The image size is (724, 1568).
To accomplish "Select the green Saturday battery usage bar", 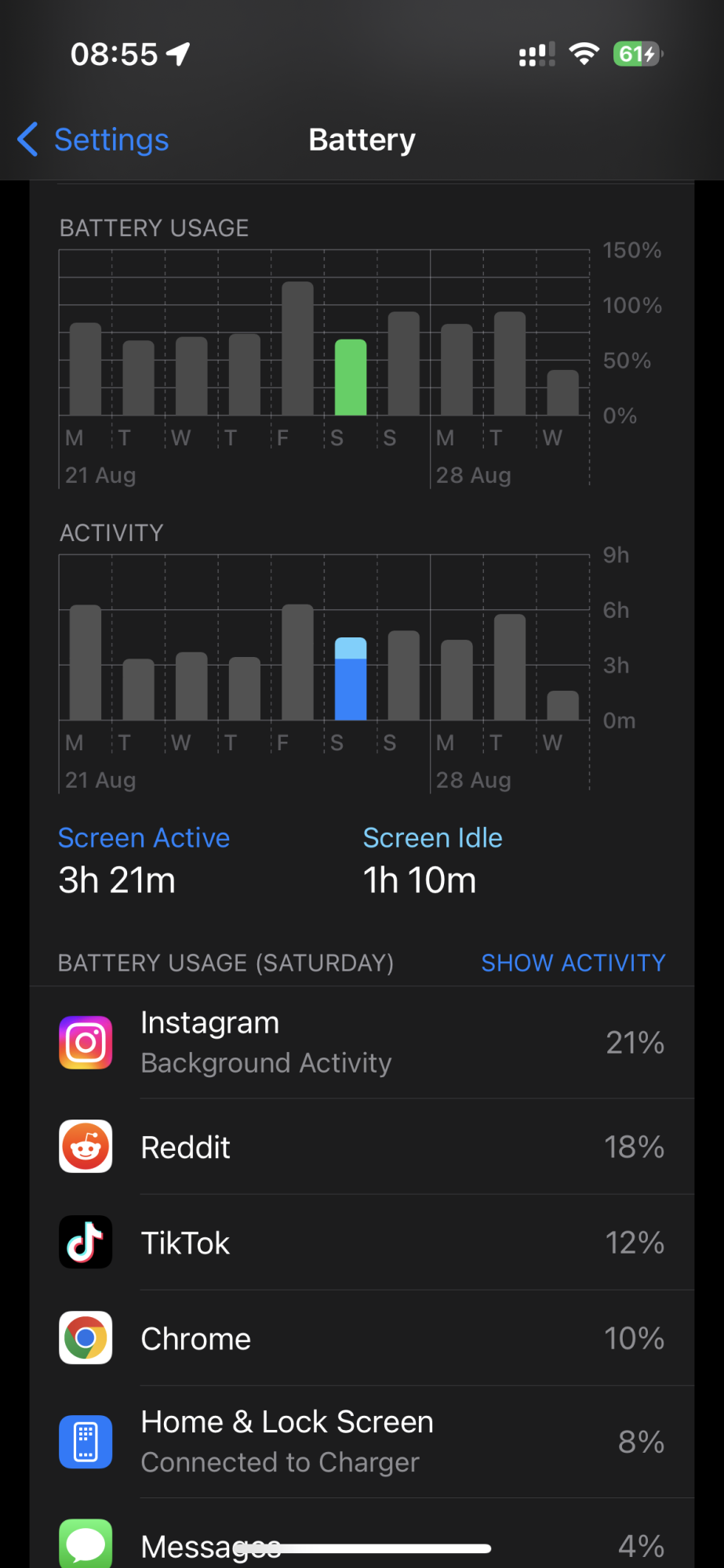I will tap(351, 377).
